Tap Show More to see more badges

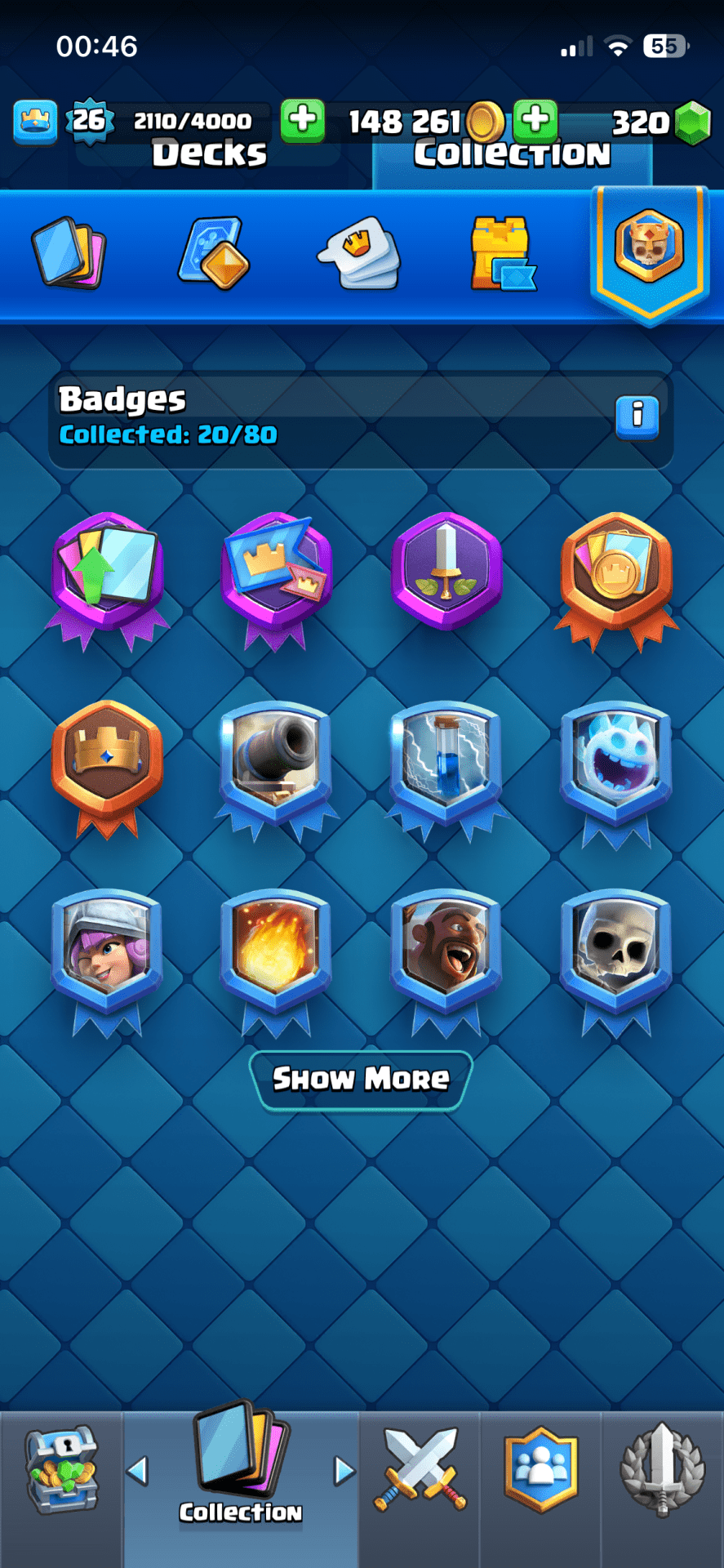[361, 1079]
